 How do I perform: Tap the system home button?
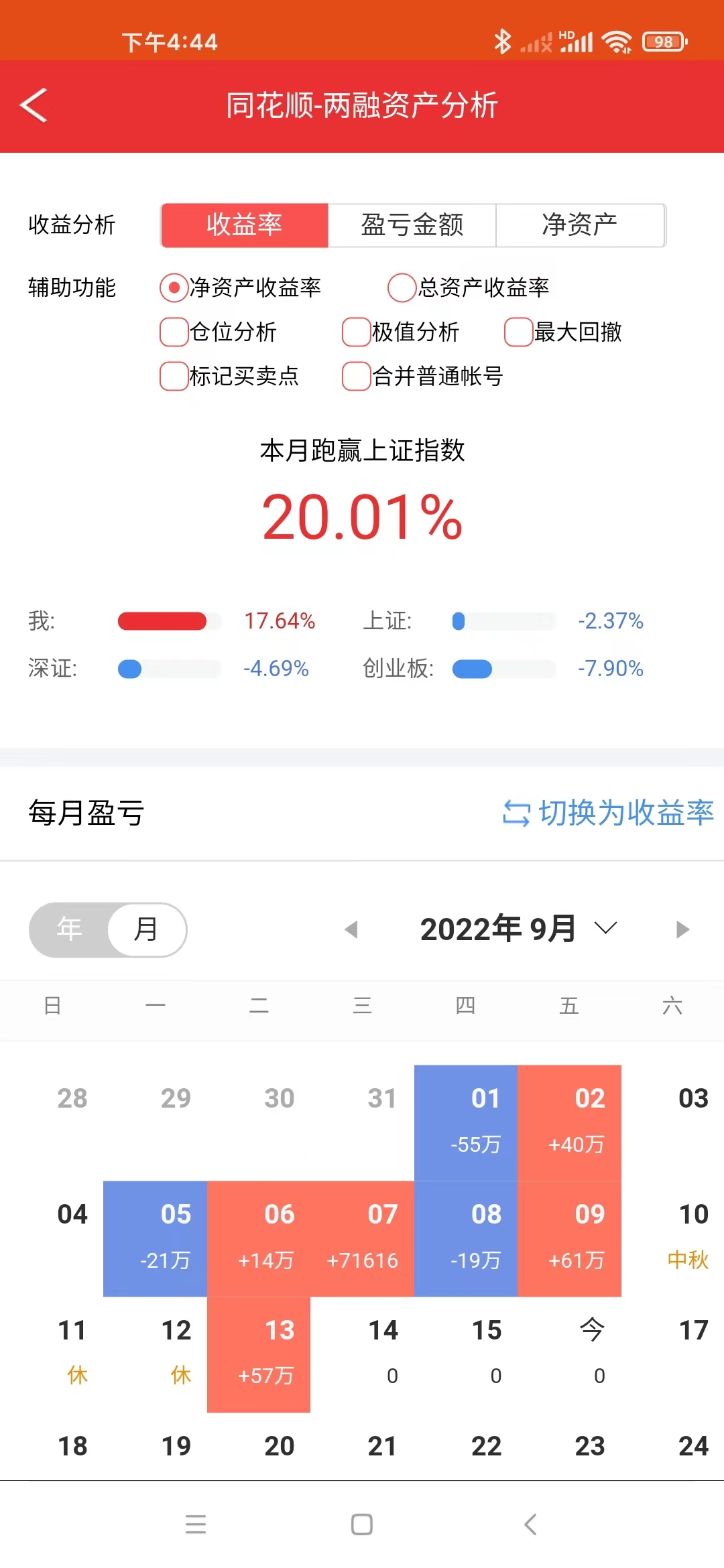362,1524
